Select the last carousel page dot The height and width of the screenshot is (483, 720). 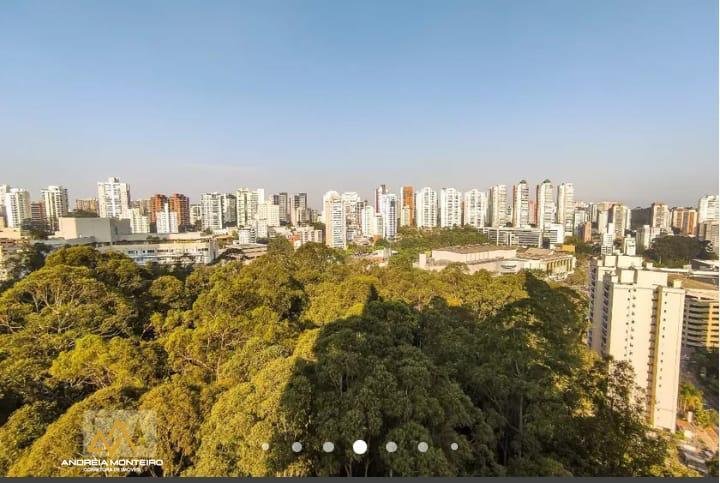[454, 447]
